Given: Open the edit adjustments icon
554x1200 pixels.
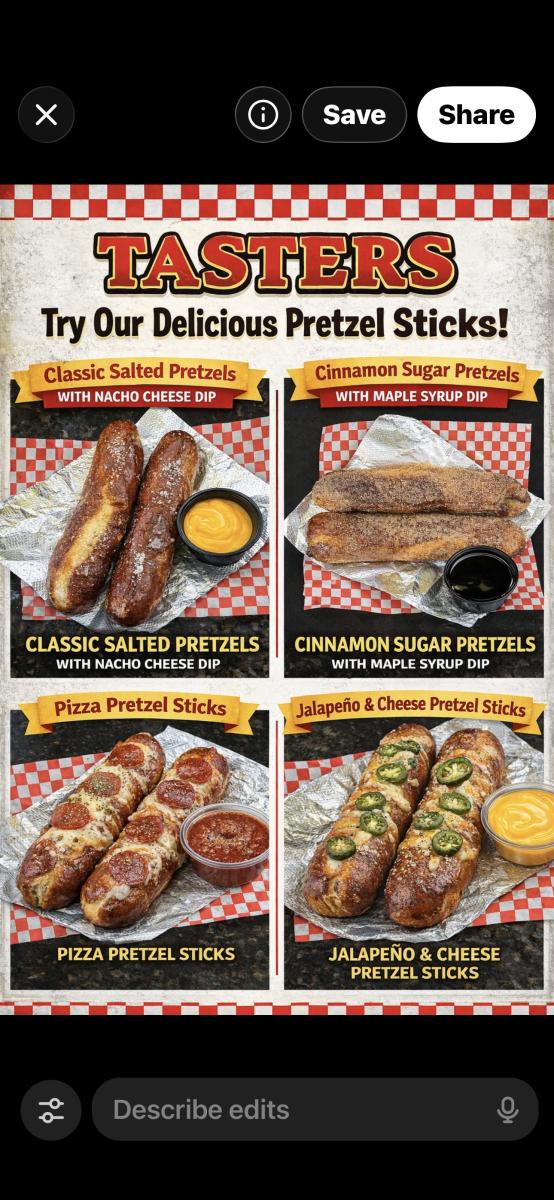Looking at the screenshot, I should pyautogui.click(x=51, y=1110).
